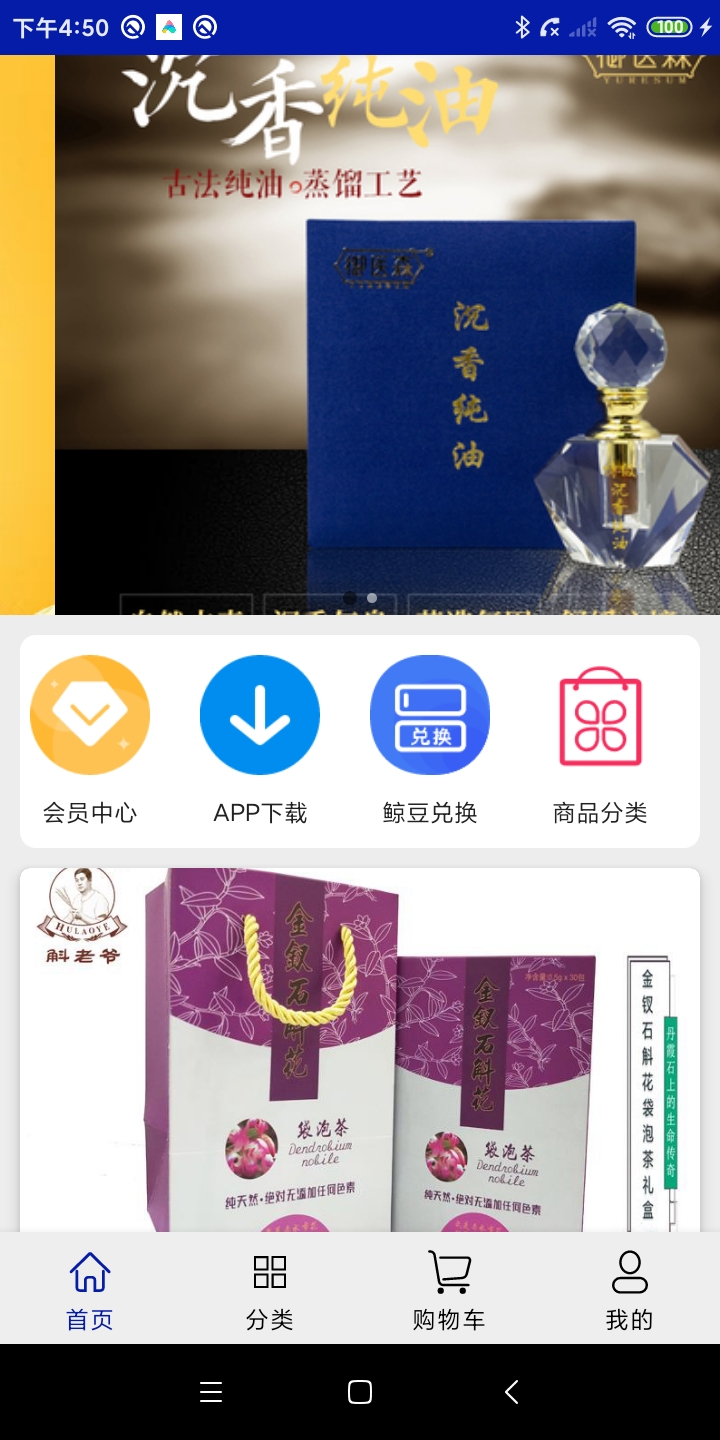
Task: Open the 购物车 shopping cart tab
Action: coord(449,1290)
